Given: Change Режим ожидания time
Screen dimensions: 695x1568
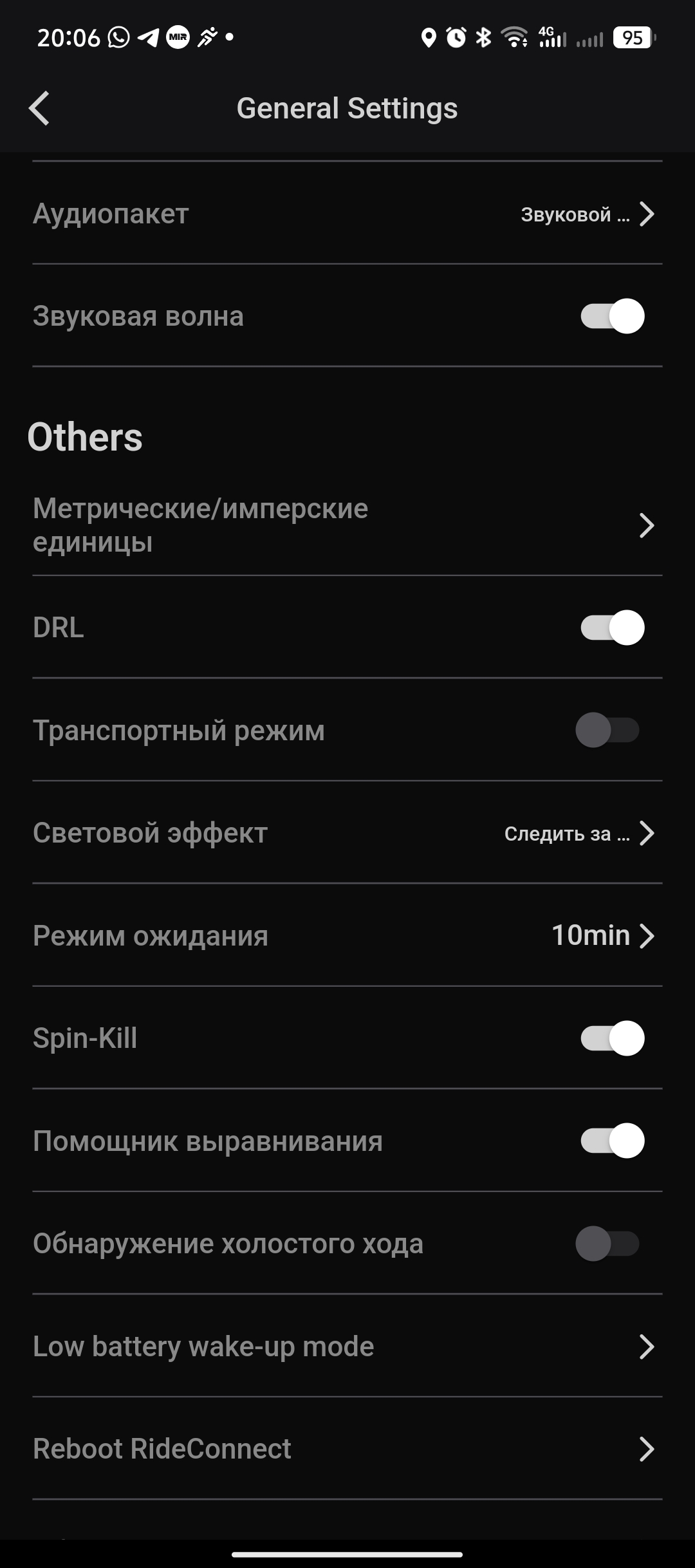Looking at the screenshot, I should pos(347,935).
